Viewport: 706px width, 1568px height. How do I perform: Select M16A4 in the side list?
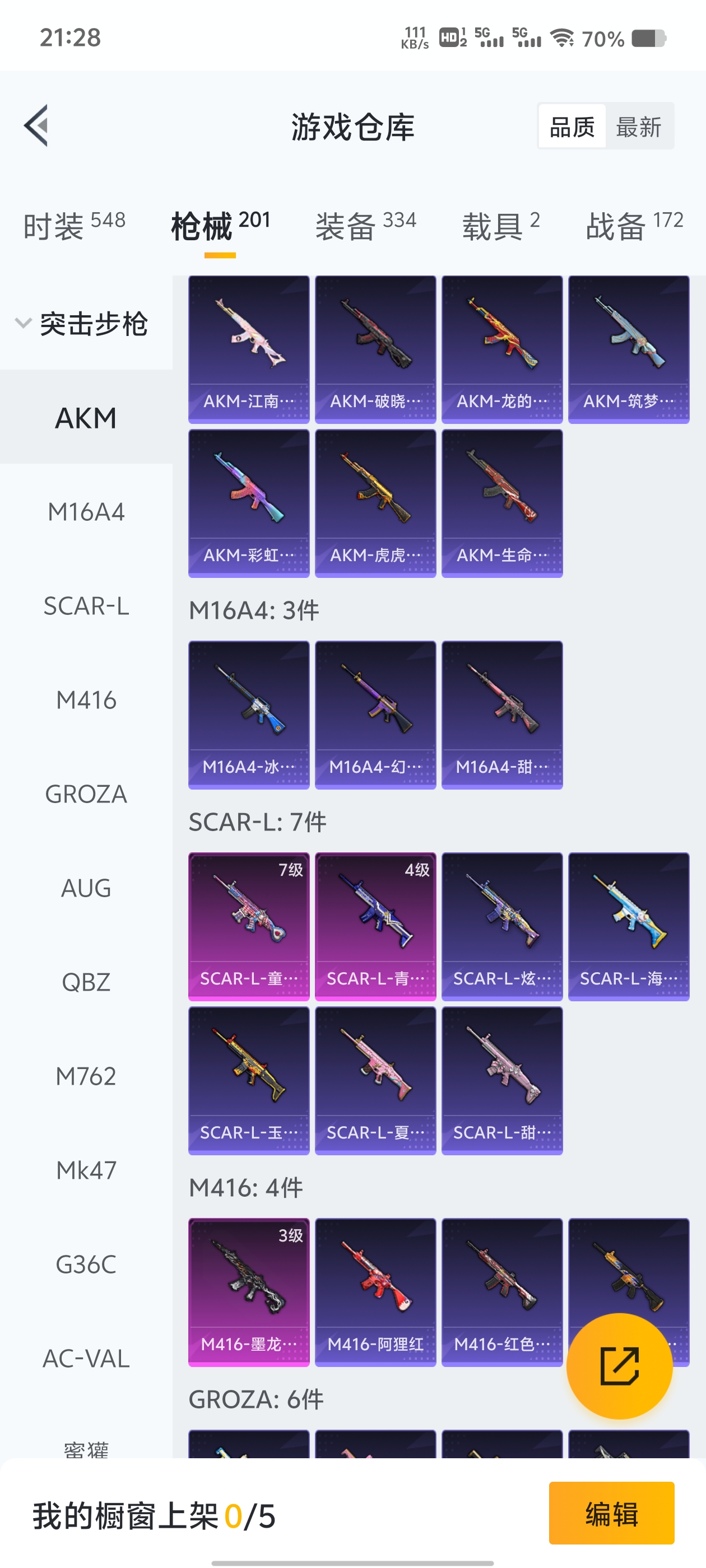coord(86,512)
